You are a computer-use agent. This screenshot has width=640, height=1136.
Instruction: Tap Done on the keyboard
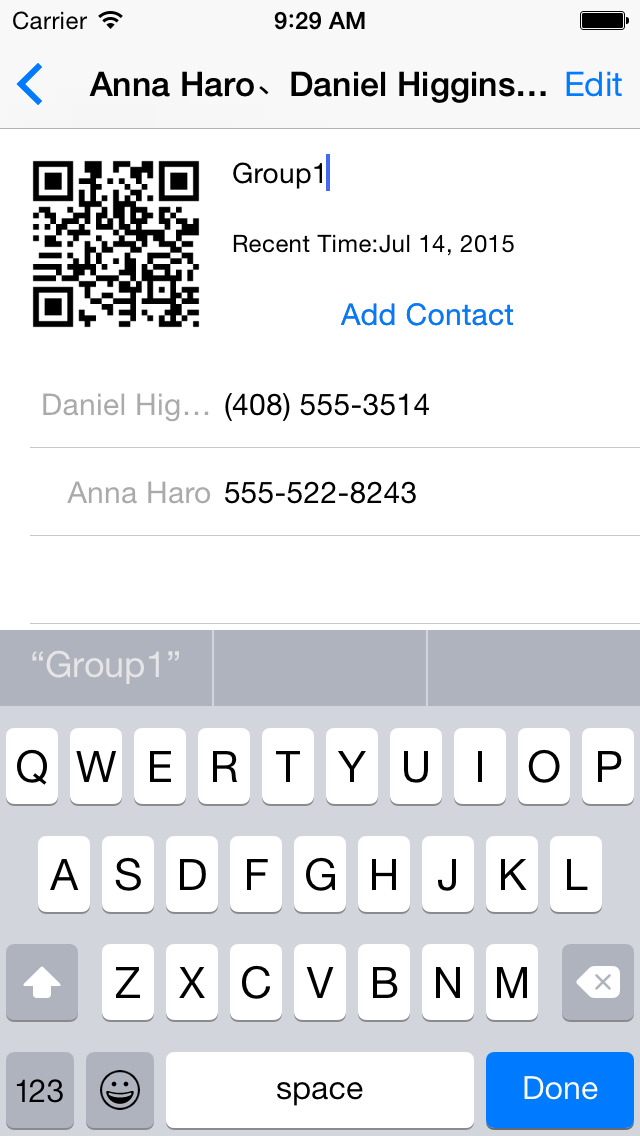point(560,1088)
